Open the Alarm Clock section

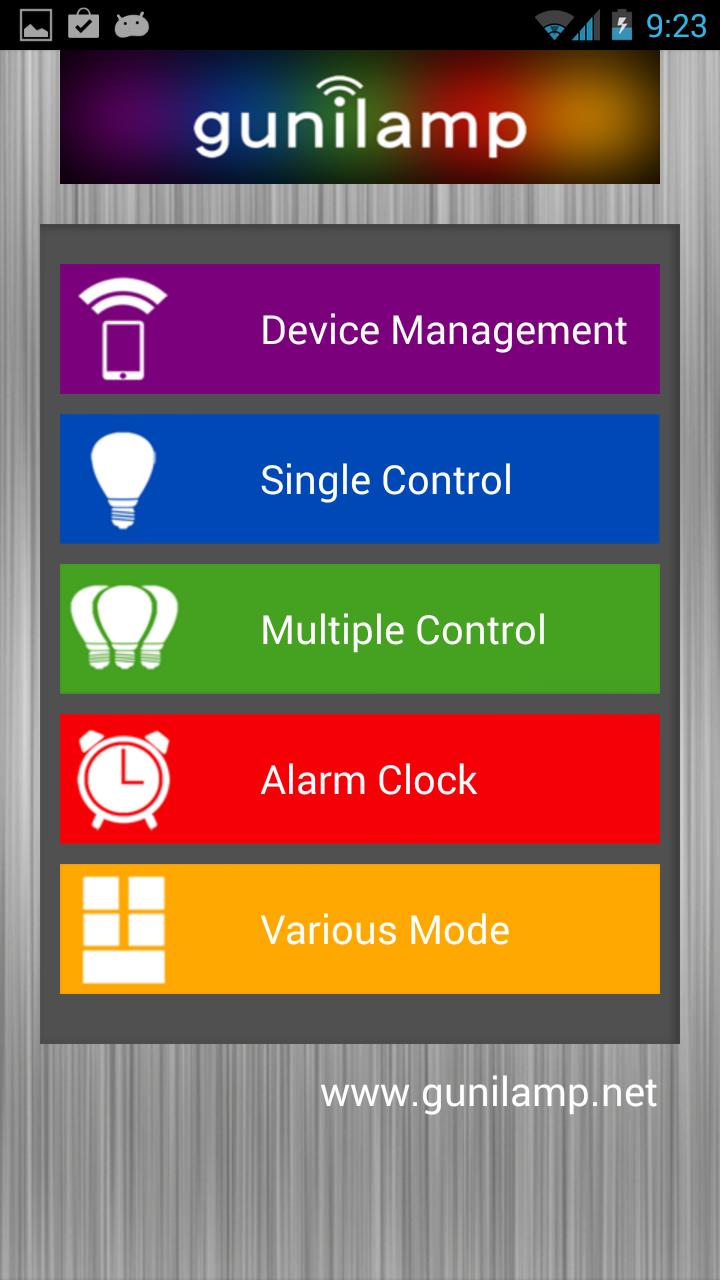[x=360, y=779]
